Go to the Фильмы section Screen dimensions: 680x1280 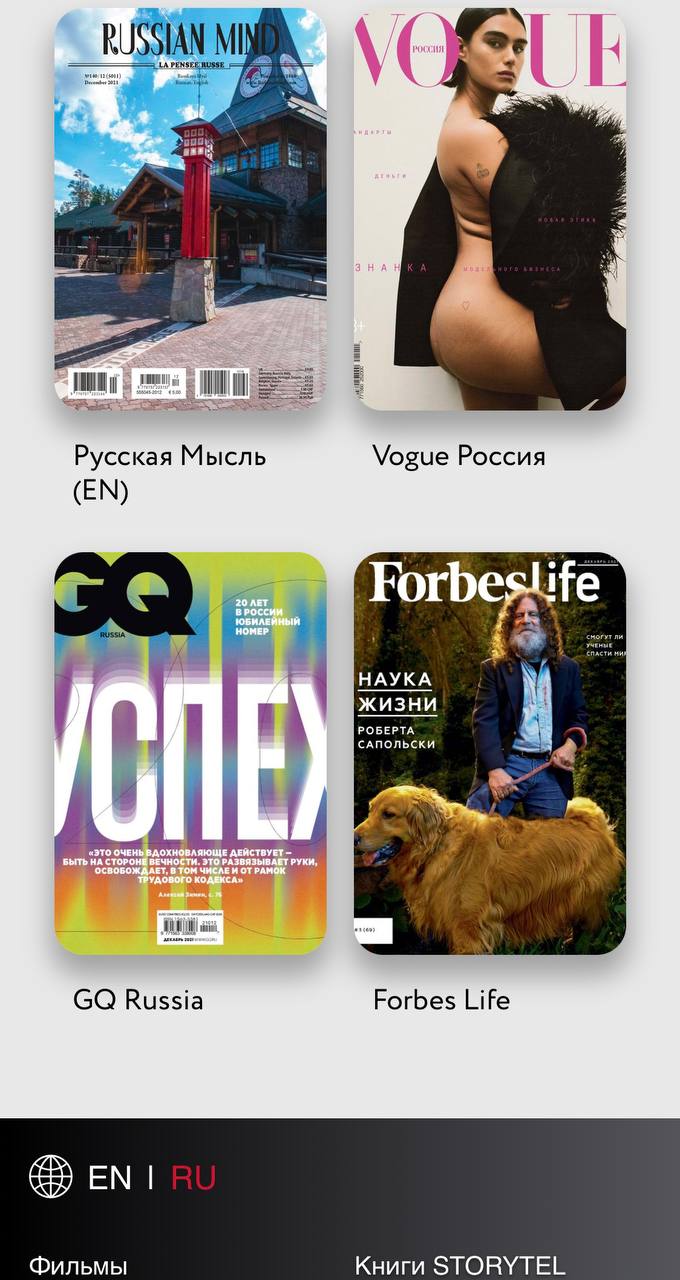pyautogui.click(x=78, y=1266)
